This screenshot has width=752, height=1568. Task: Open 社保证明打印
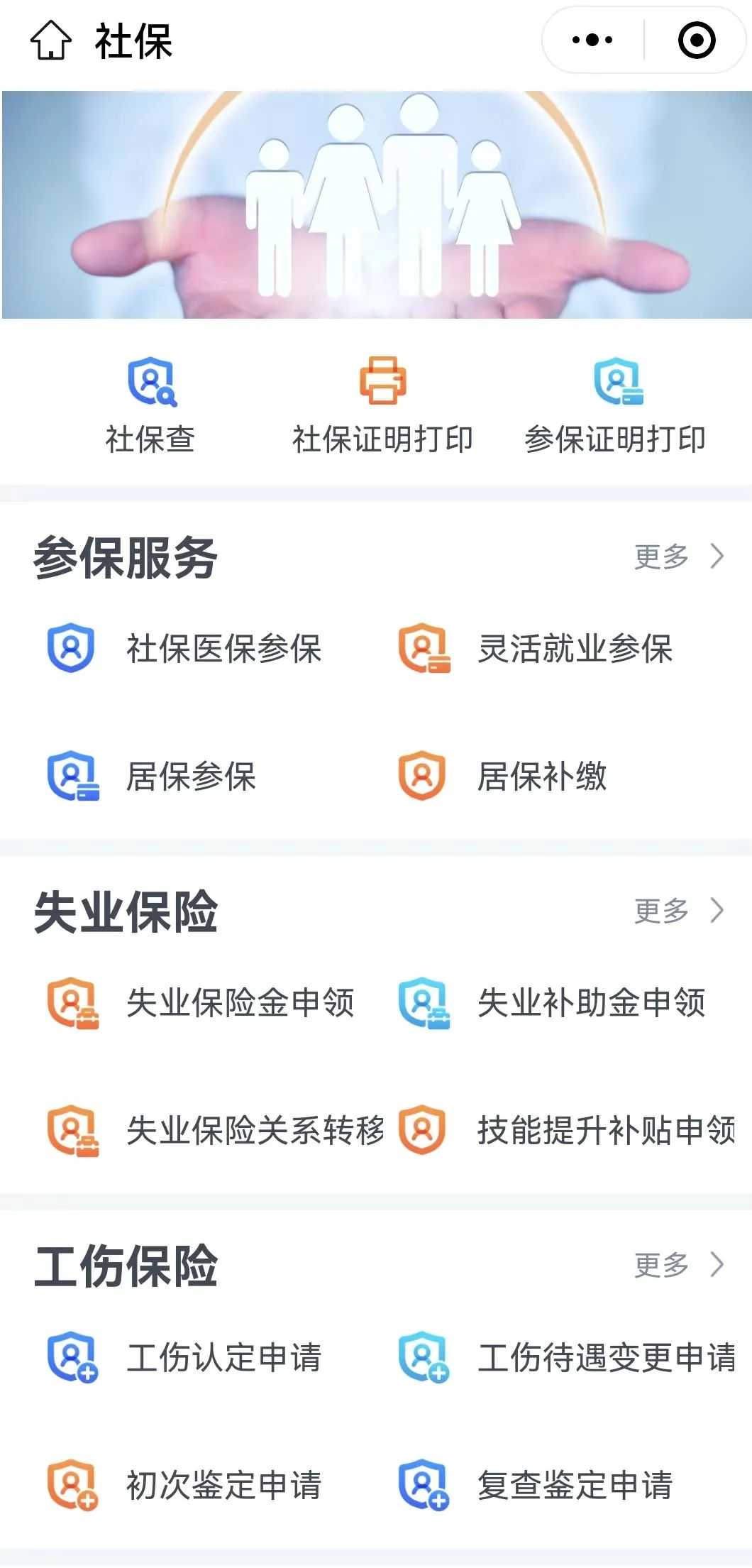pyautogui.click(x=382, y=405)
